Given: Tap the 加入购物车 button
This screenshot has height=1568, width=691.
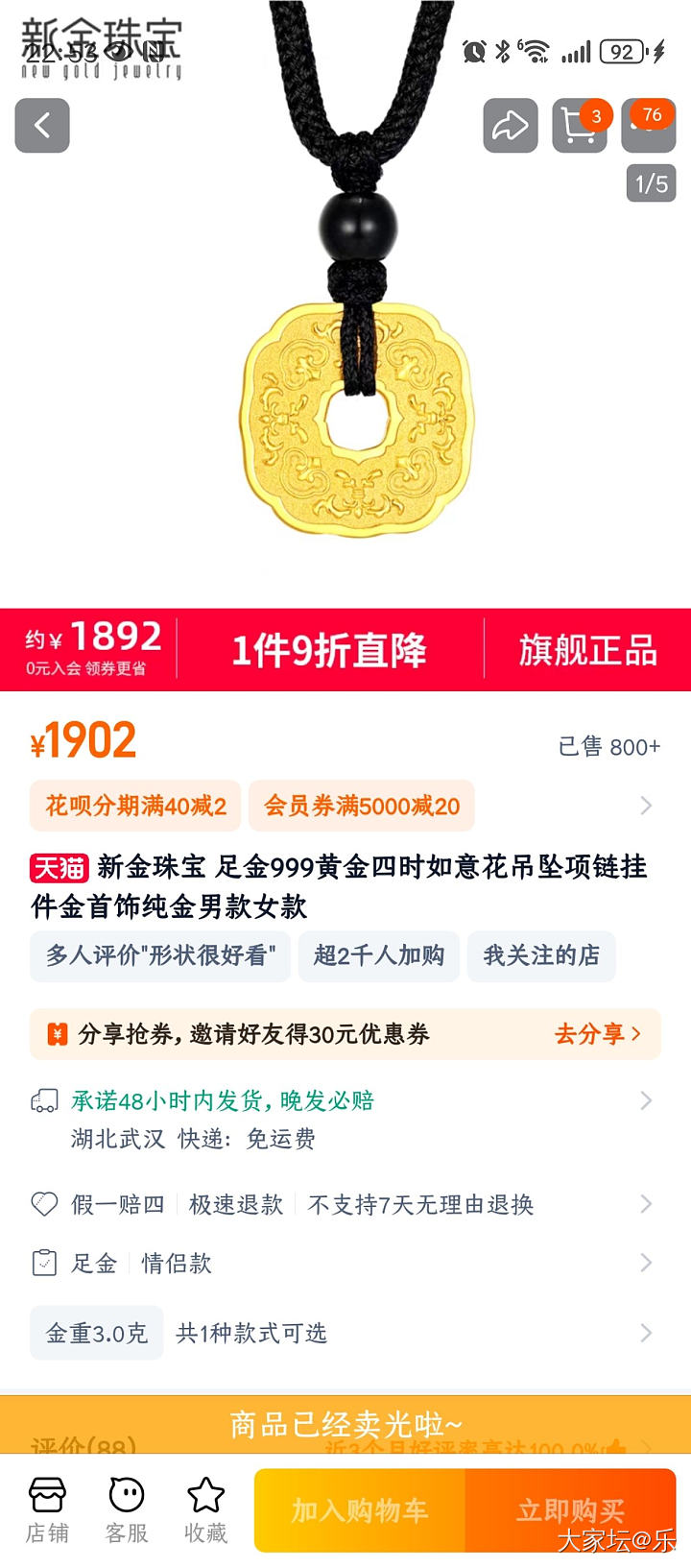Looking at the screenshot, I should [360, 1510].
